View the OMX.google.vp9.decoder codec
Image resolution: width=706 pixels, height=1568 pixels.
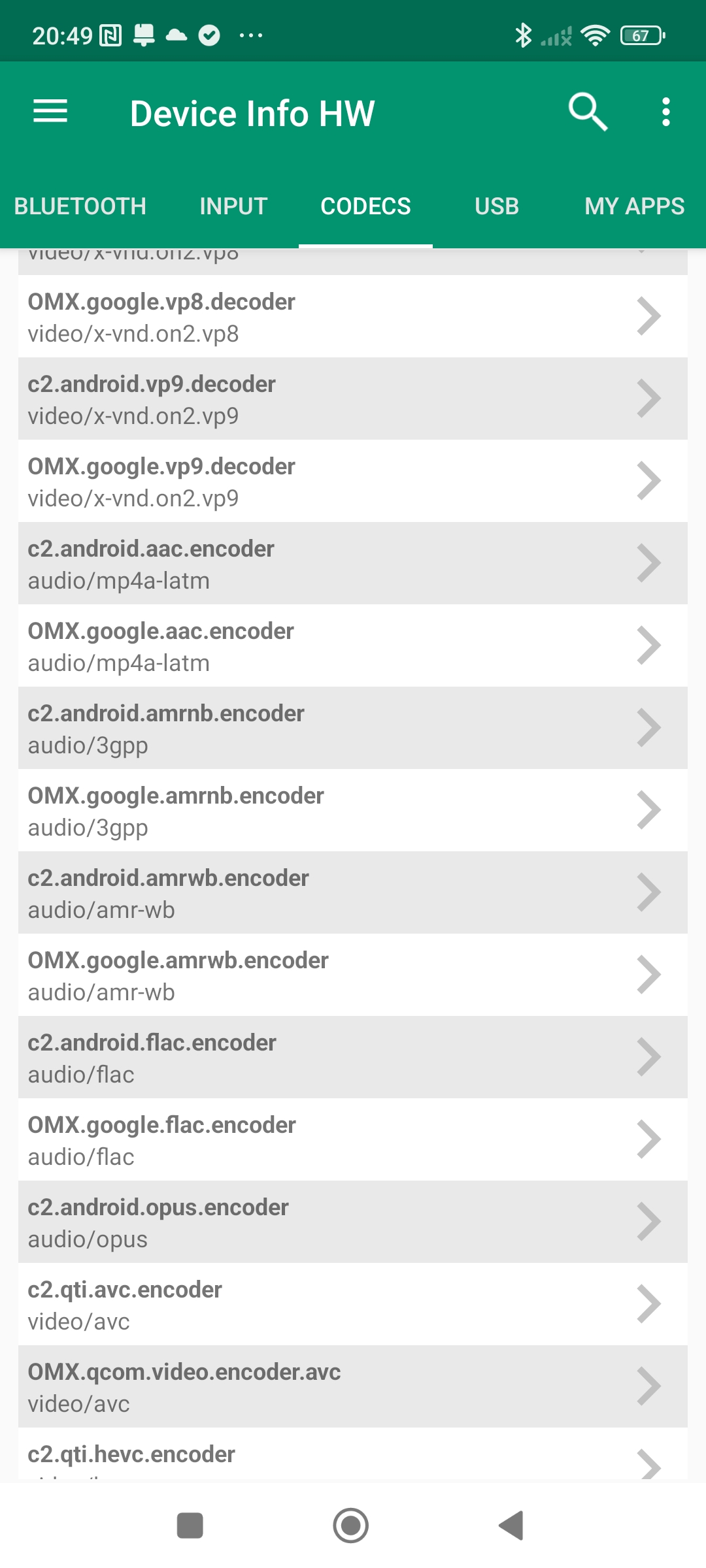click(x=353, y=482)
